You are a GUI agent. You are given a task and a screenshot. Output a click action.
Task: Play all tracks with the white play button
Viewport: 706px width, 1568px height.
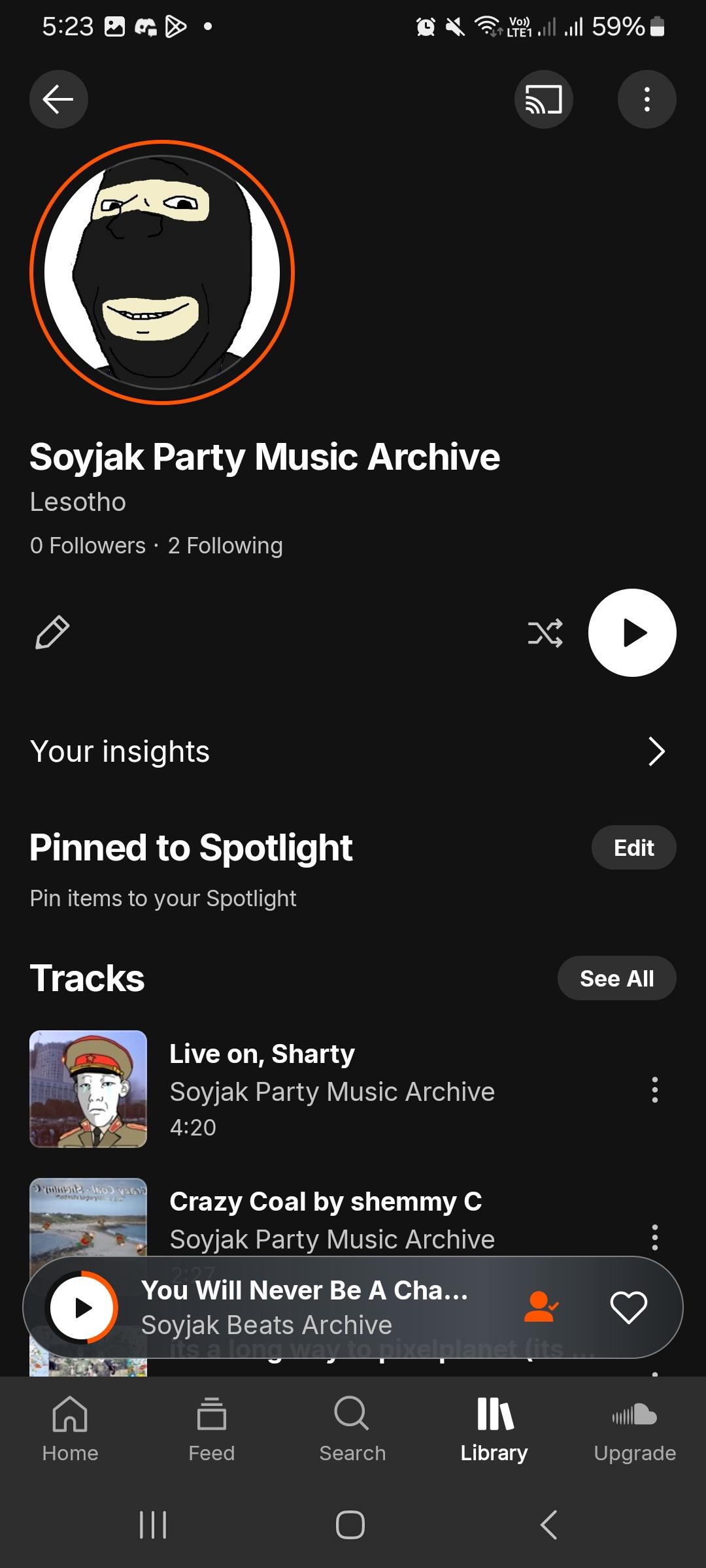coord(631,632)
